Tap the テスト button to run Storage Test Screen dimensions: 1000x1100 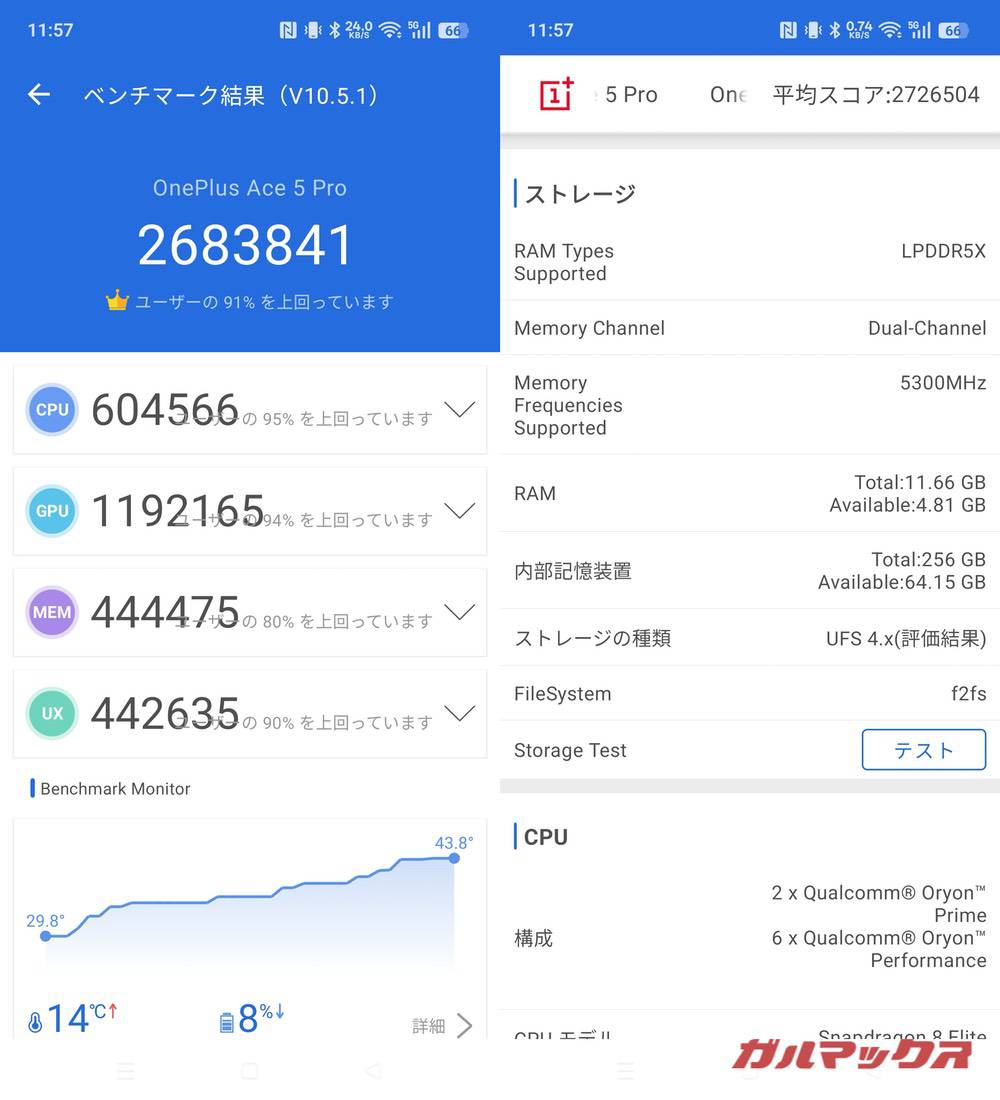tap(923, 750)
